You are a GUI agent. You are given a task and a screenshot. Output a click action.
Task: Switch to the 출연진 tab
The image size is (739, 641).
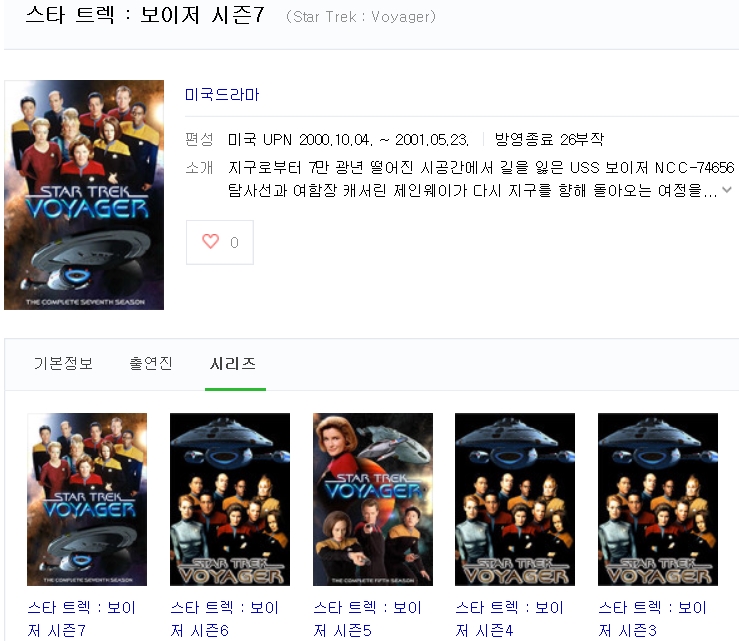pyautogui.click(x=151, y=364)
